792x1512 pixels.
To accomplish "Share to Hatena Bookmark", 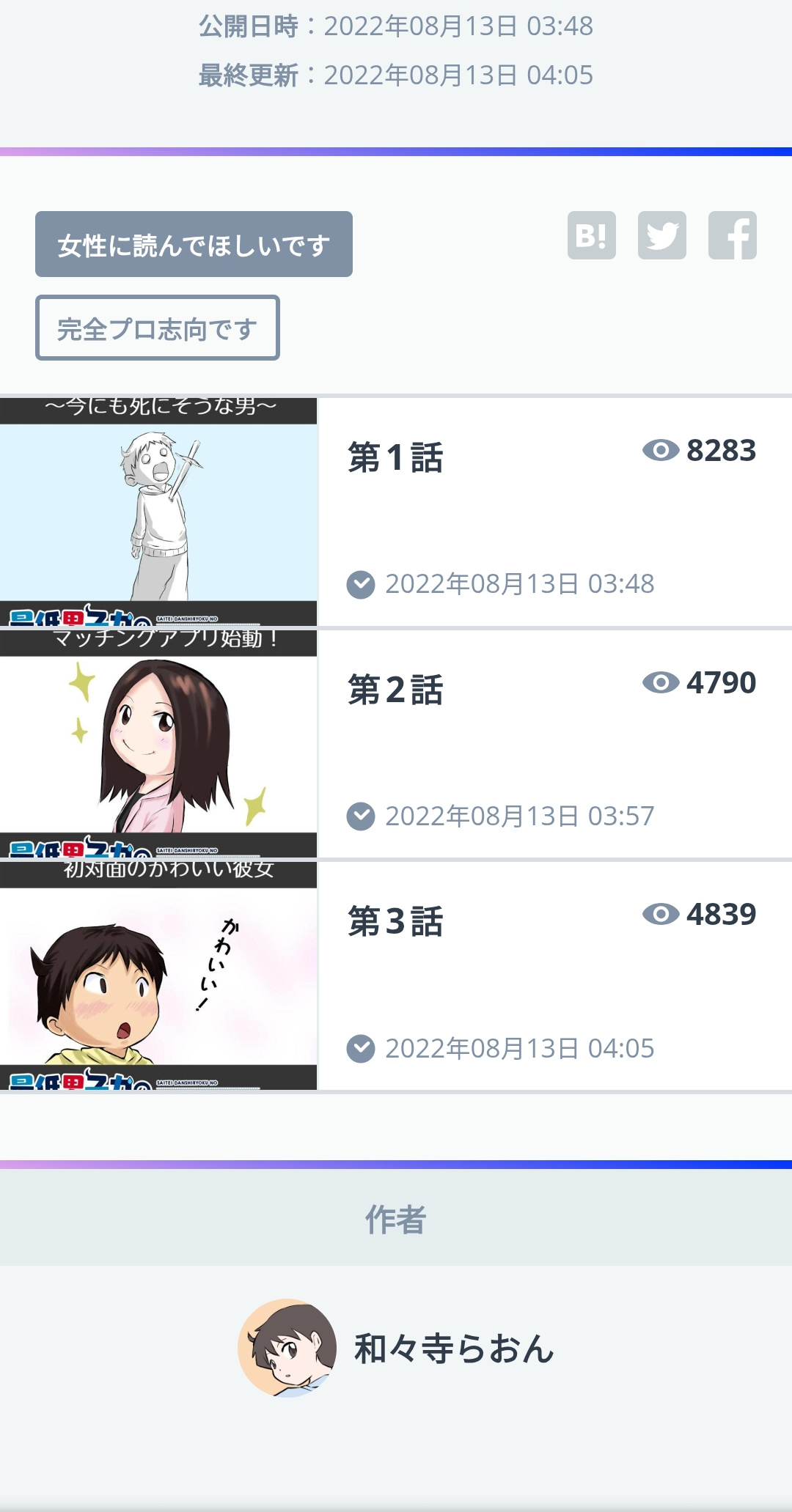I will click(591, 235).
